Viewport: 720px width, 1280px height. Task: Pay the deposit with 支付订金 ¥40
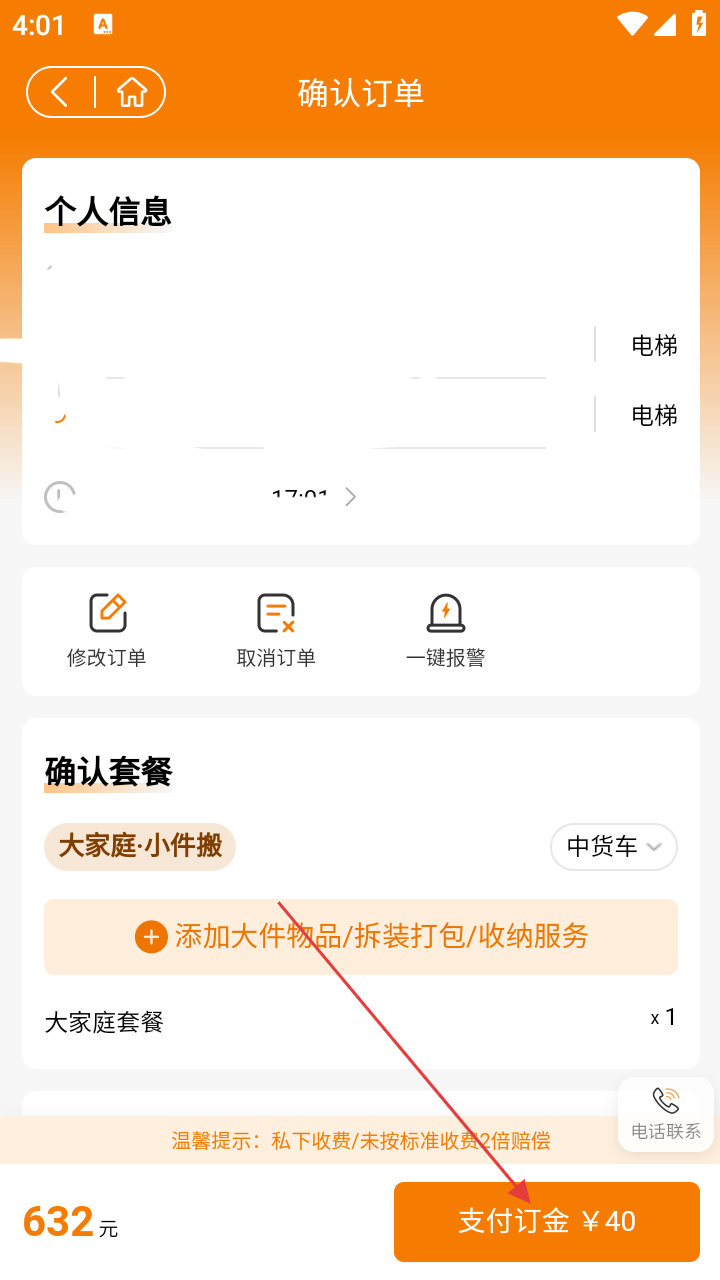[x=546, y=1221]
